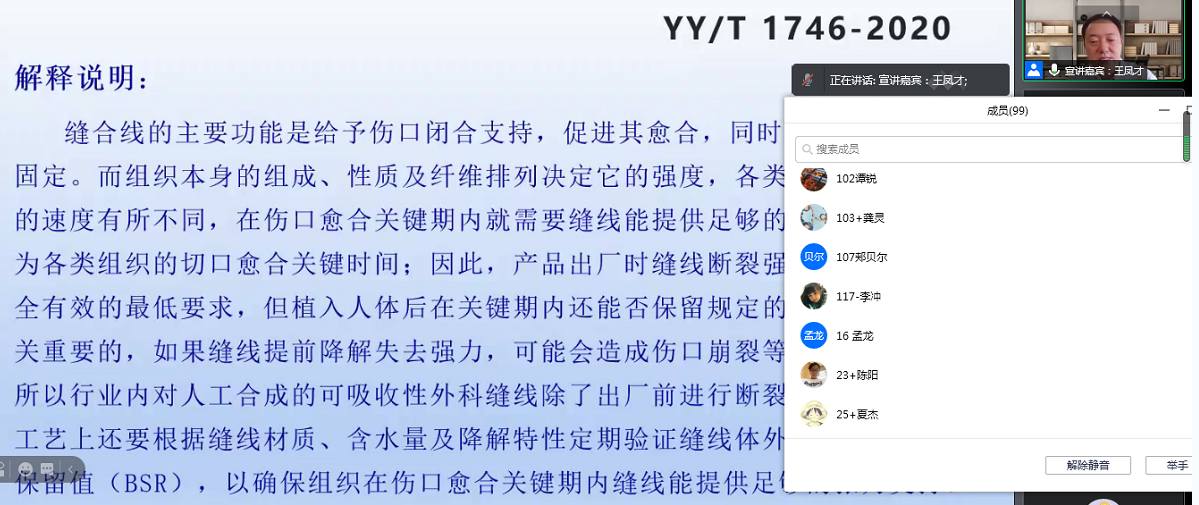Image resolution: width=1199 pixels, height=505 pixels.
Task: Select member 103+龚灵 in the list
Action: pos(858,218)
